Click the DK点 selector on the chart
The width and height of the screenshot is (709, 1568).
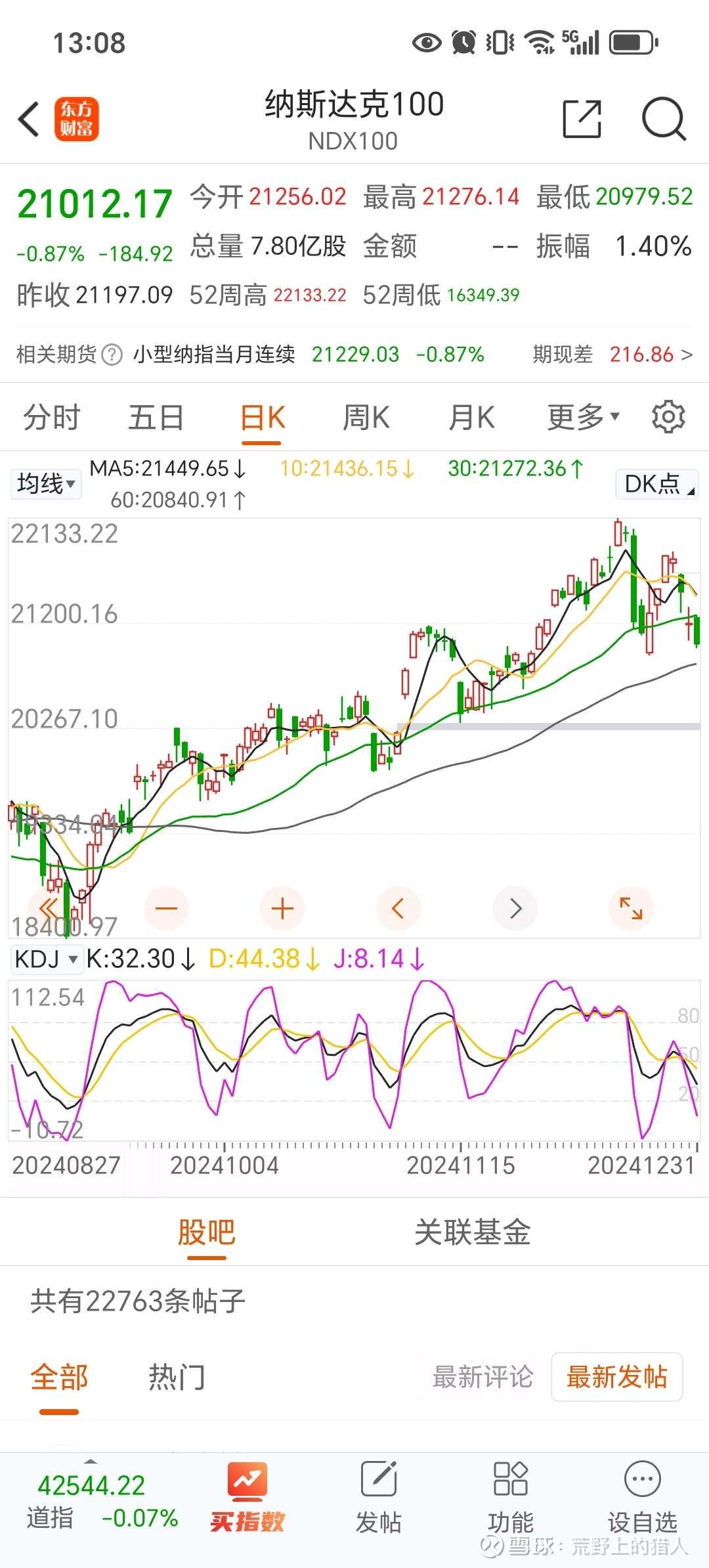656,484
